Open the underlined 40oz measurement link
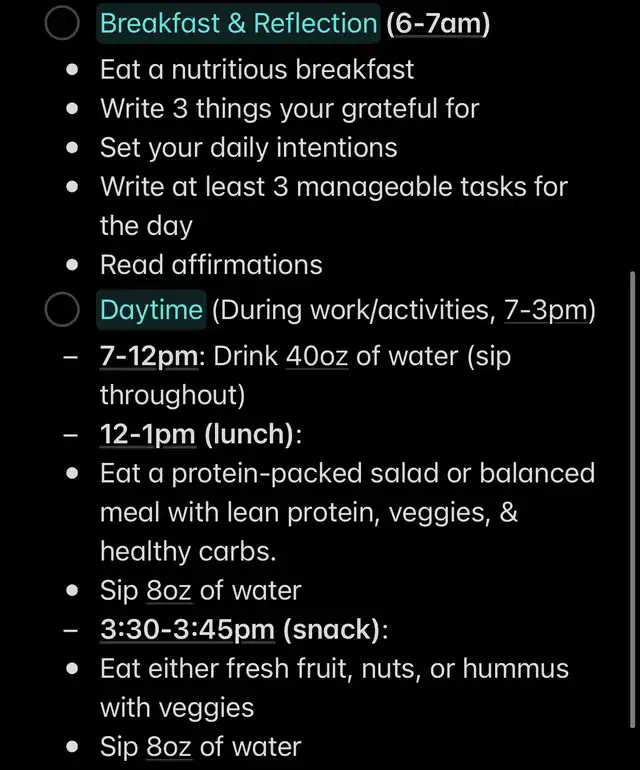640x770 pixels. pyautogui.click(x=317, y=357)
